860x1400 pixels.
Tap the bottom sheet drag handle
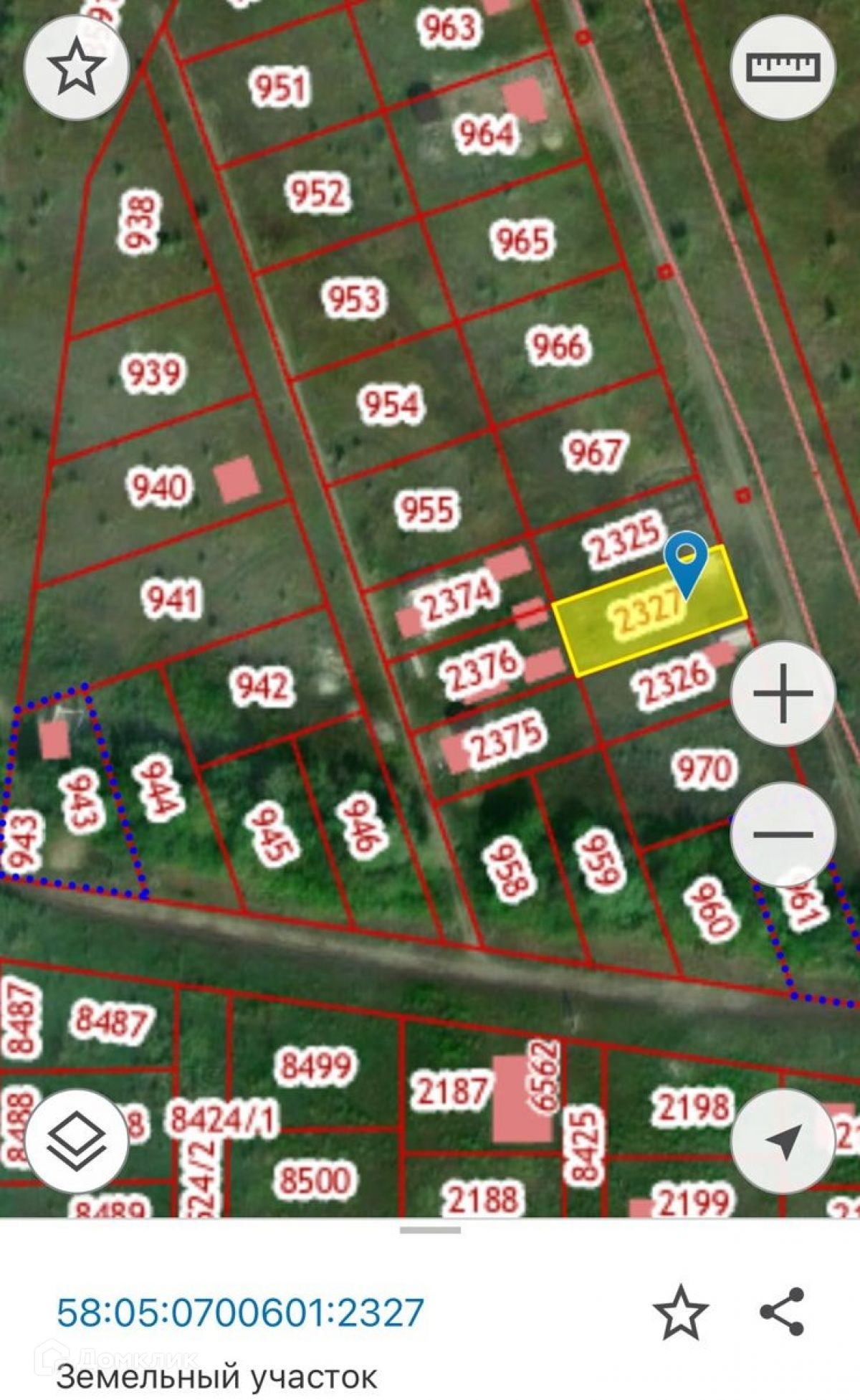(430, 1230)
